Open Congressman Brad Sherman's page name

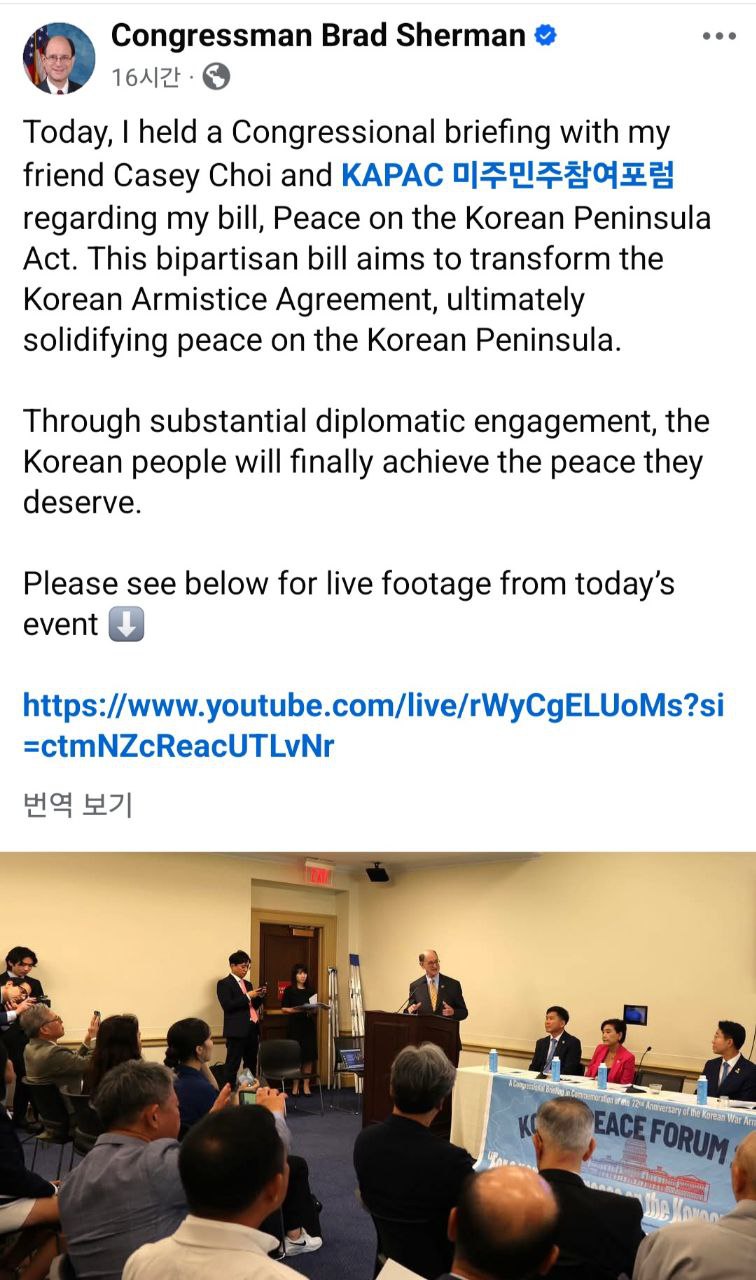point(318,36)
